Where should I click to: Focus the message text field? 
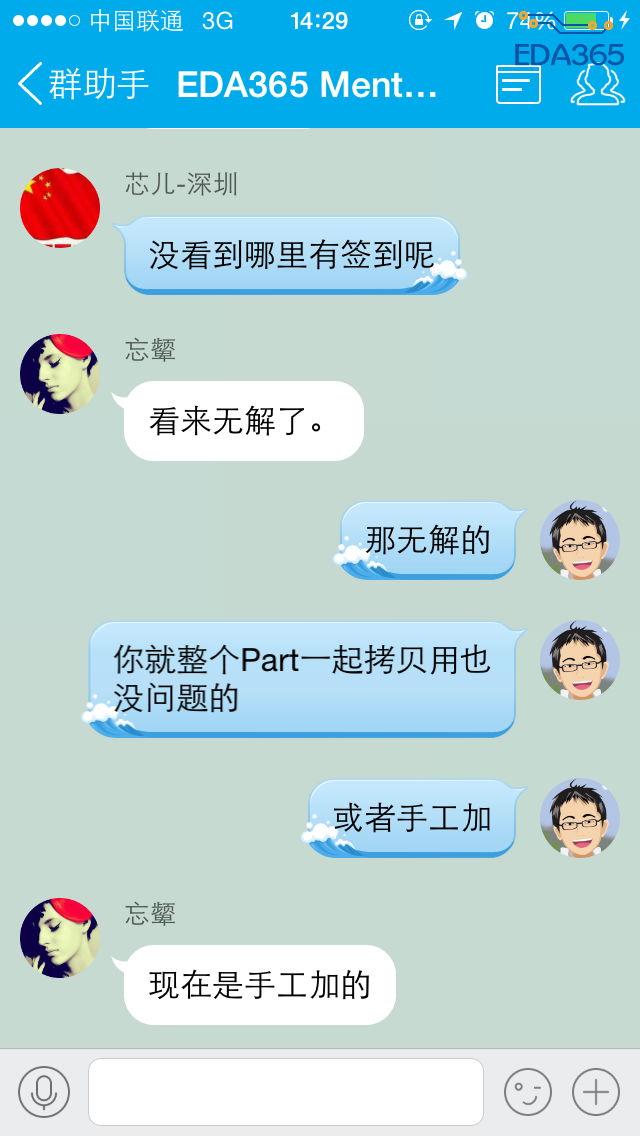pos(286,1092)
